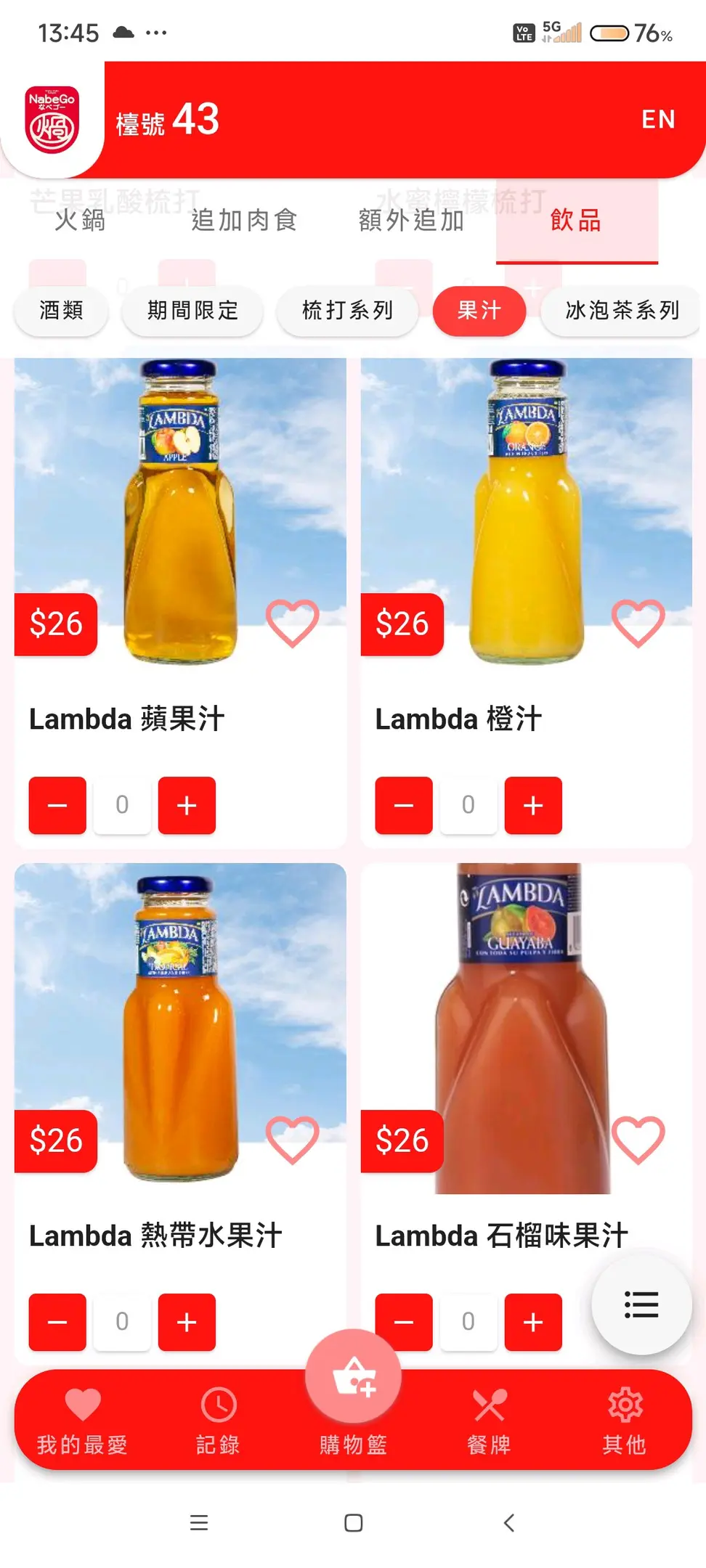Like the Lambda 橙汁 item
The height and width of the screenshot is (1568, 706).
638,623
